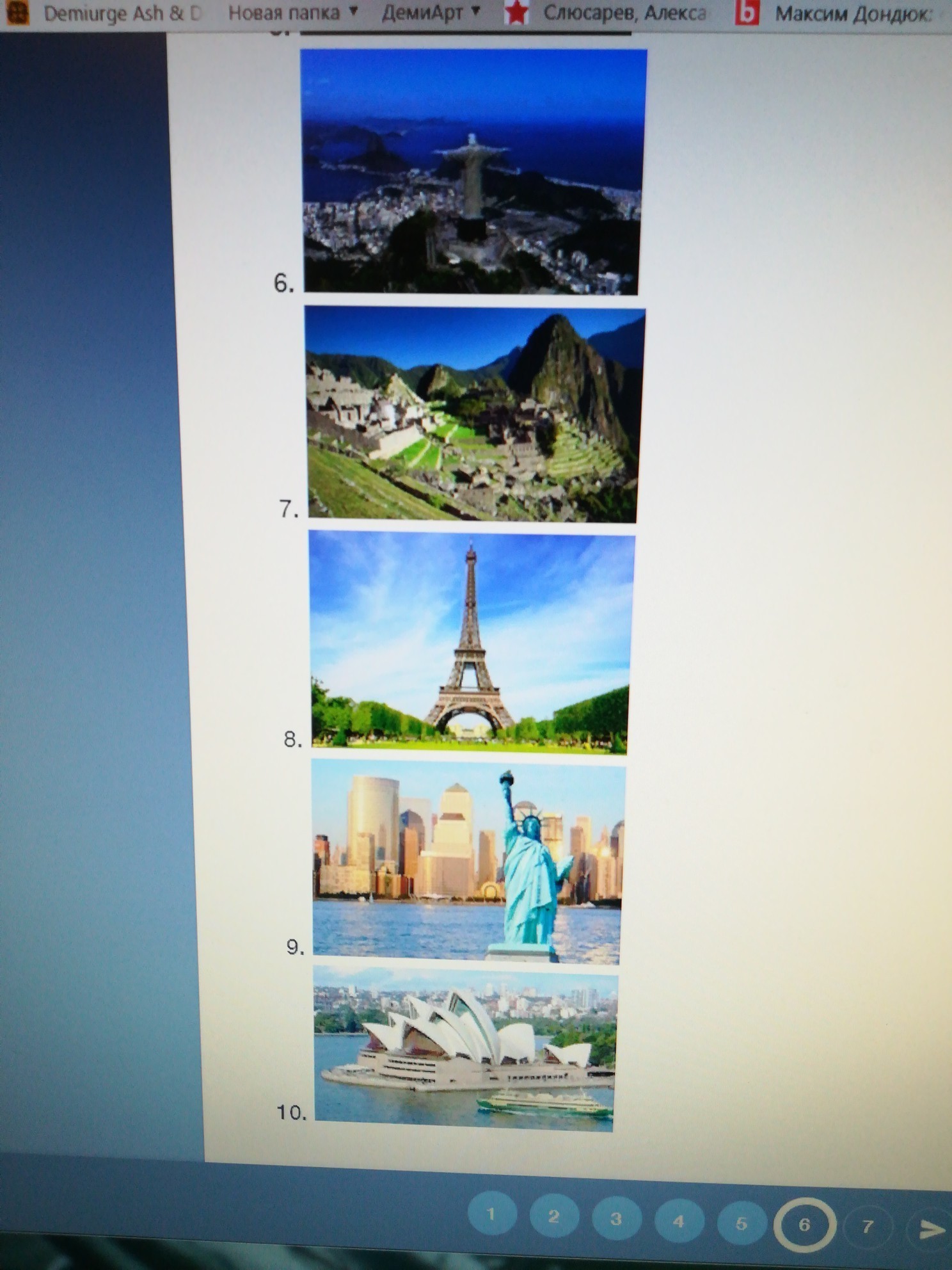The height and width of the screenshot is (1270, 952).
Task: Click the Christ the Redeemer photo, image 6
Action: coord(470,170)
